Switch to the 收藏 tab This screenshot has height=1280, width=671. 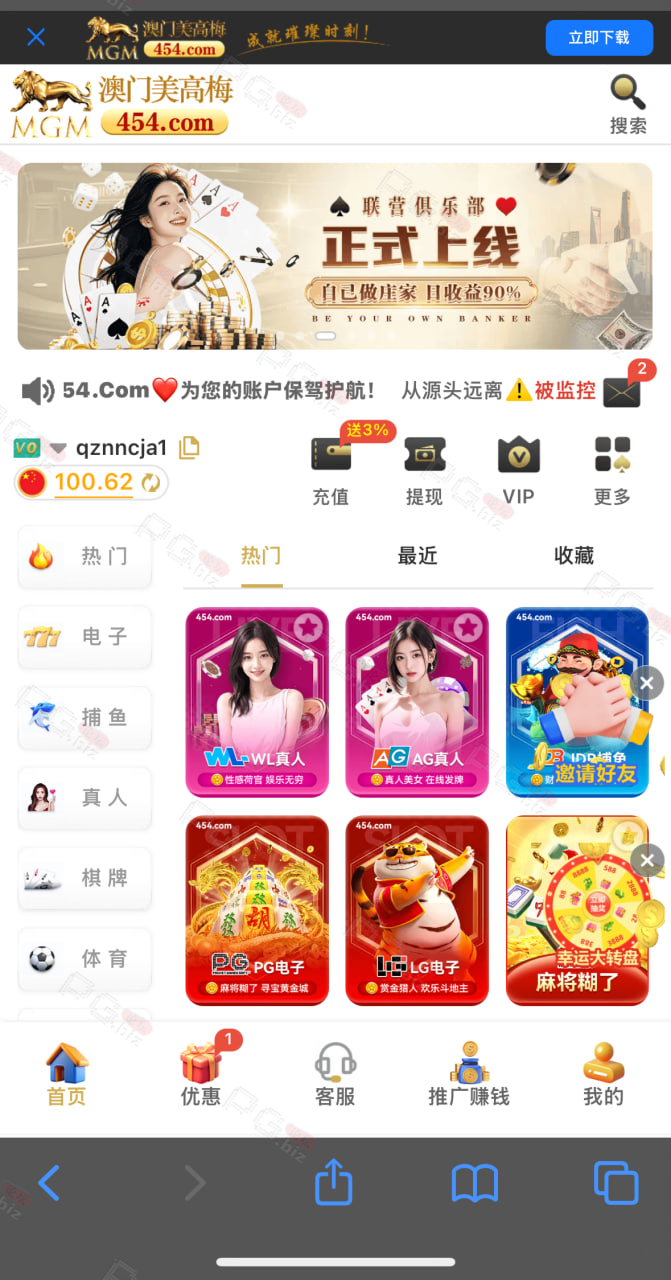coord(574,556)
